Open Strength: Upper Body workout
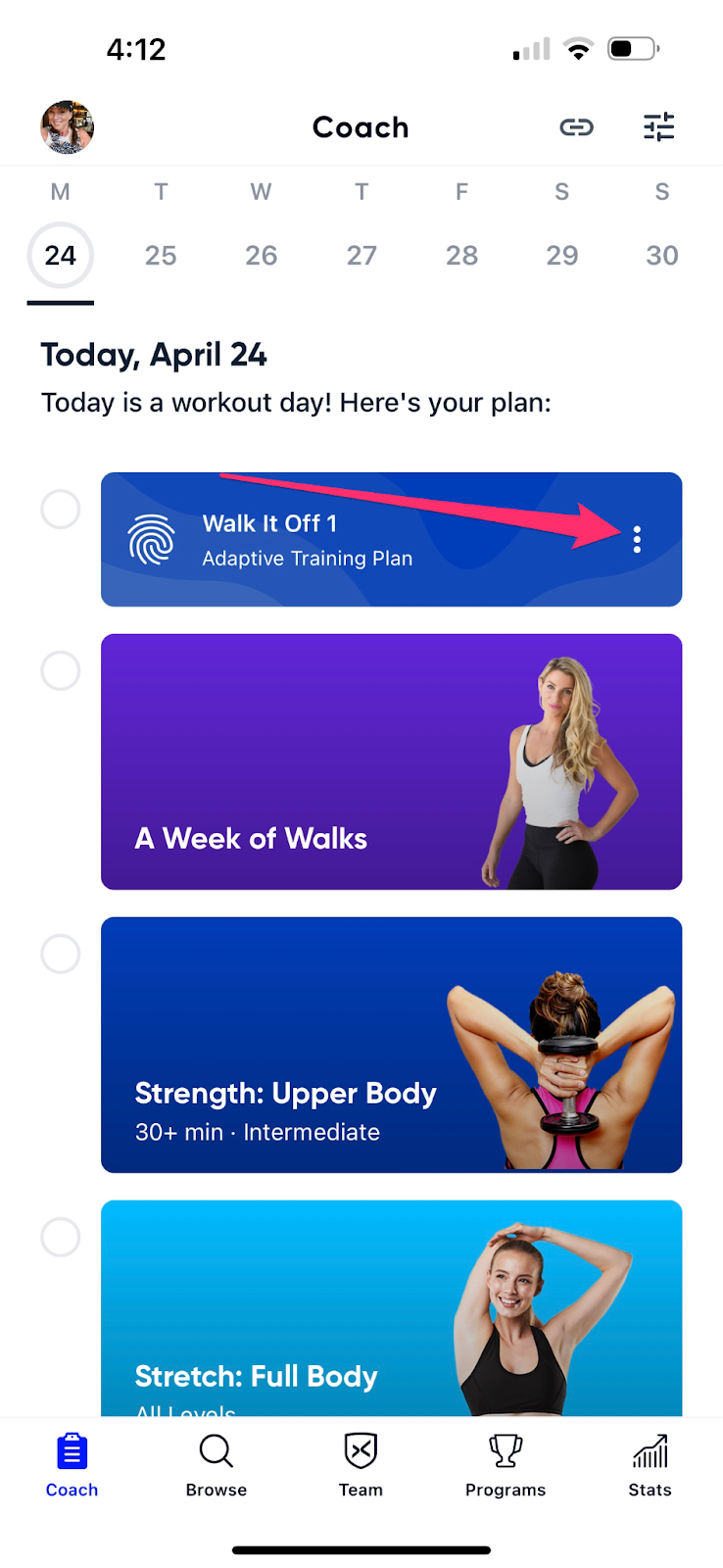Viewport: 723px width, 1568px height. [391, 1045]
